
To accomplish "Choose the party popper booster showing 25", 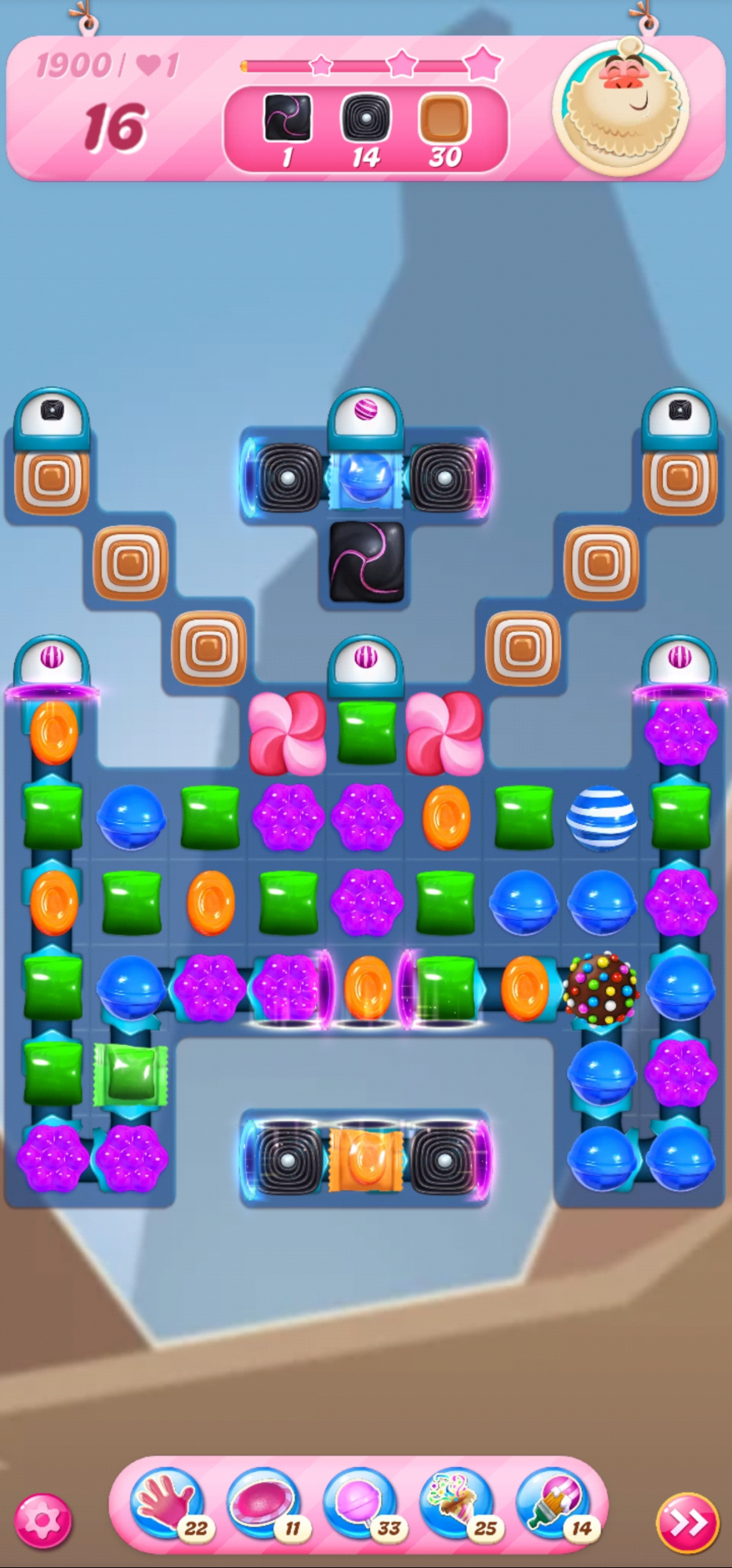I will (457, 1504).
